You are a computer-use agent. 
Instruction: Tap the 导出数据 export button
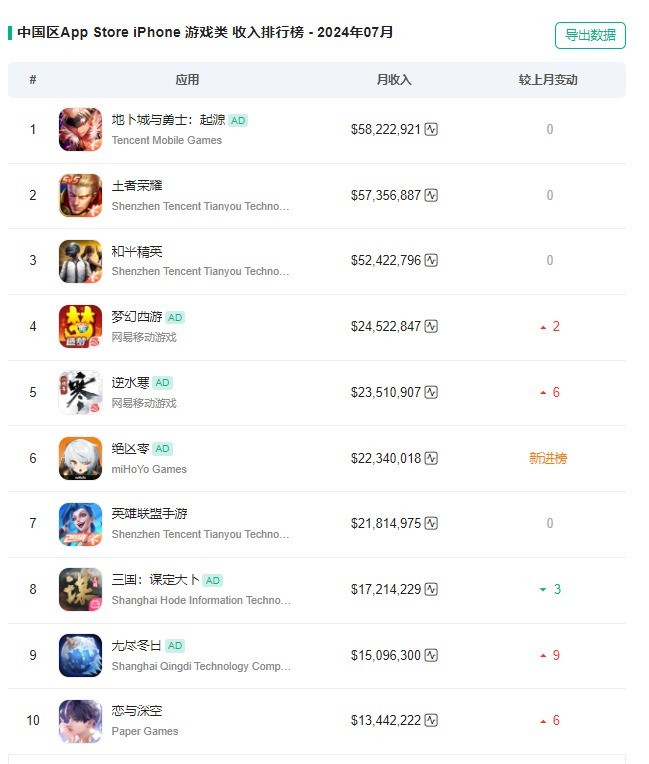pos(590,35)
